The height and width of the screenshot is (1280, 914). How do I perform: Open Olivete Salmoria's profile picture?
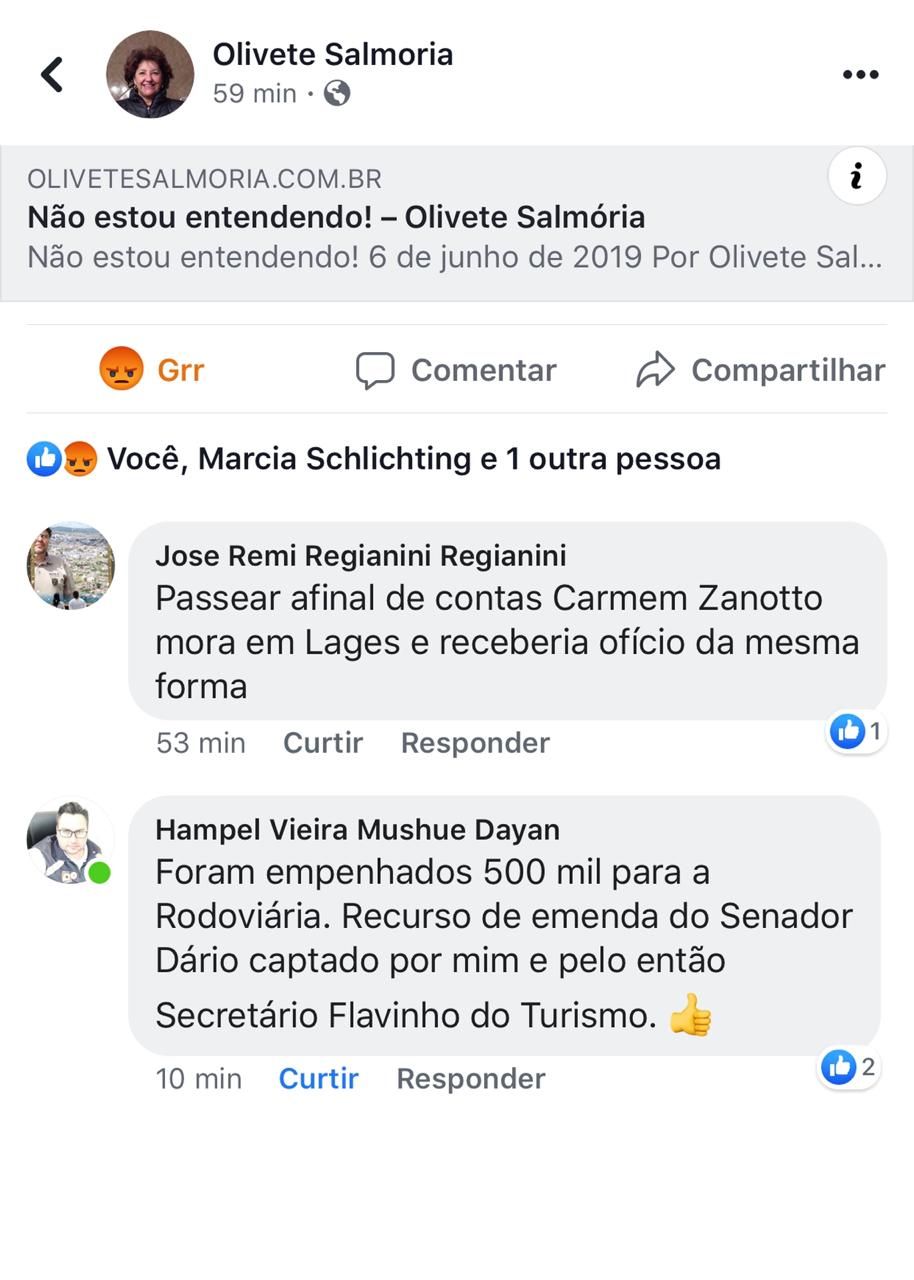click(x=150, y=75)
